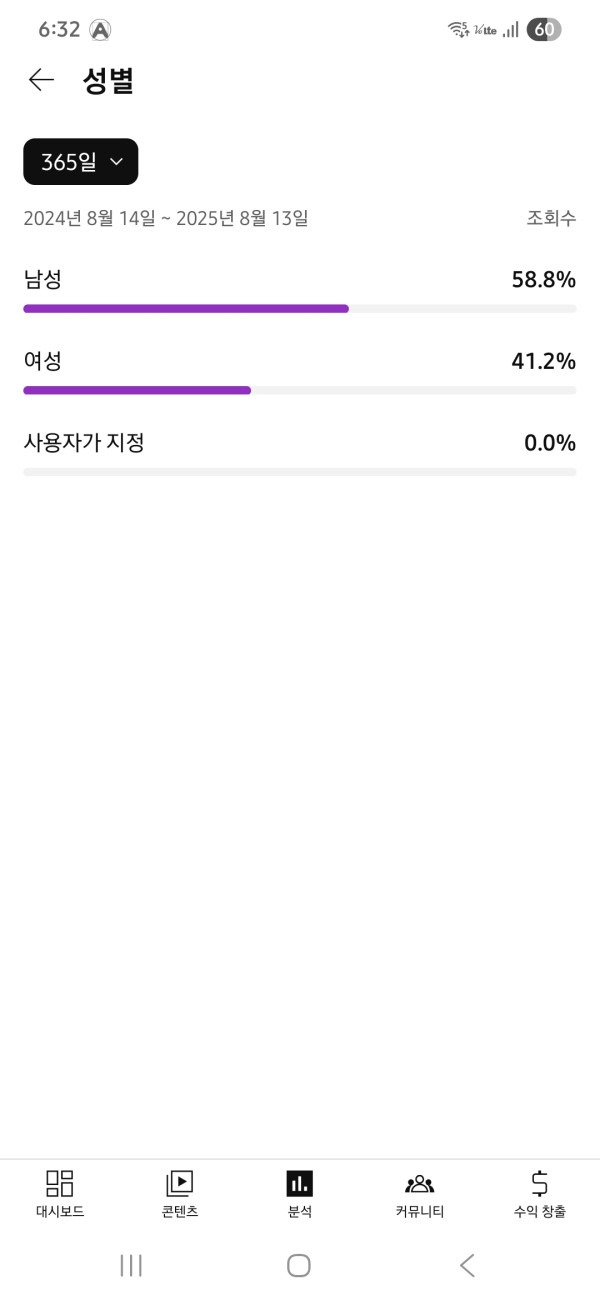
Task: Select the 분석 tab
Action: pyautogui.click(x=300, y=1193)
